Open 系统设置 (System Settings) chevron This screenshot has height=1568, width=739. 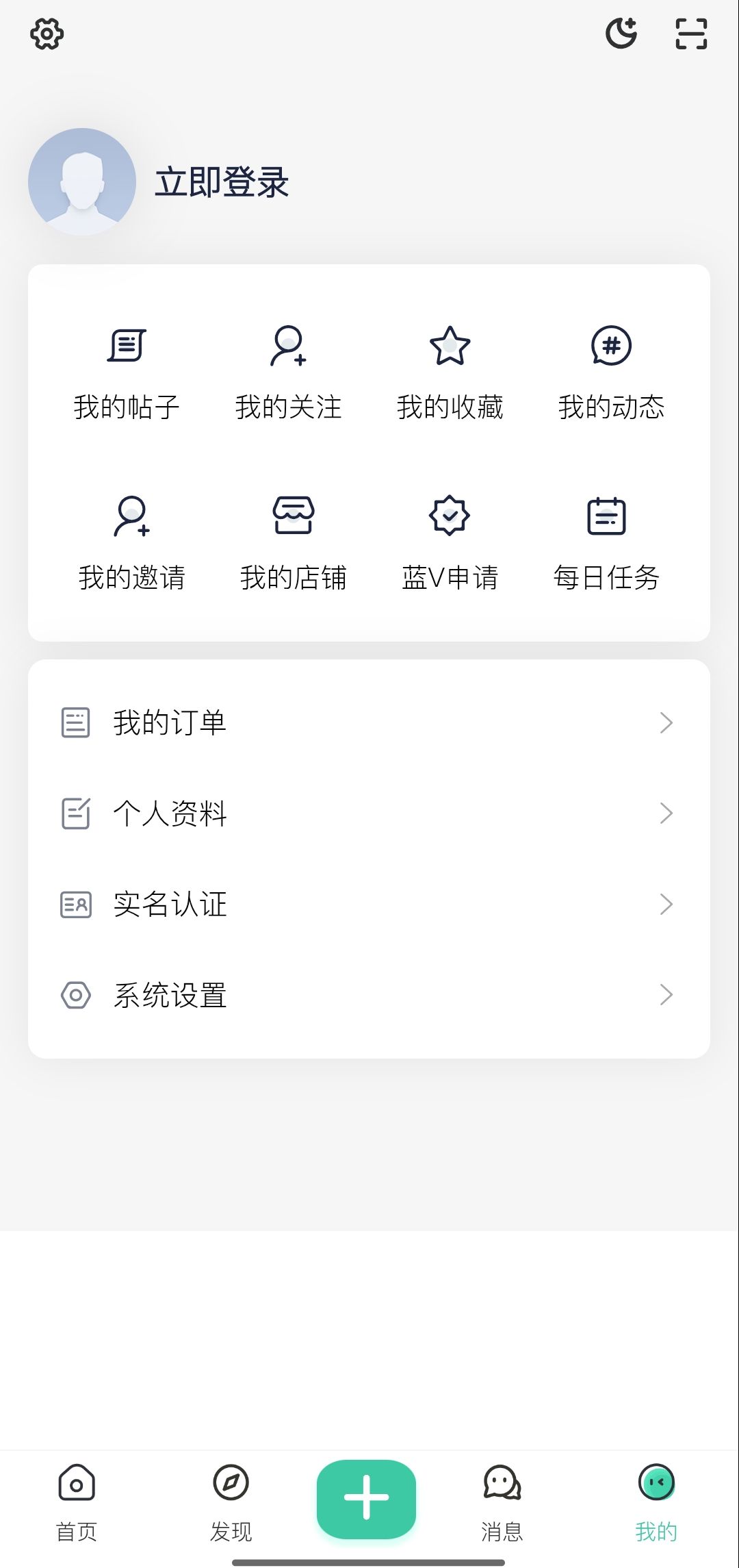click(666, 996)
